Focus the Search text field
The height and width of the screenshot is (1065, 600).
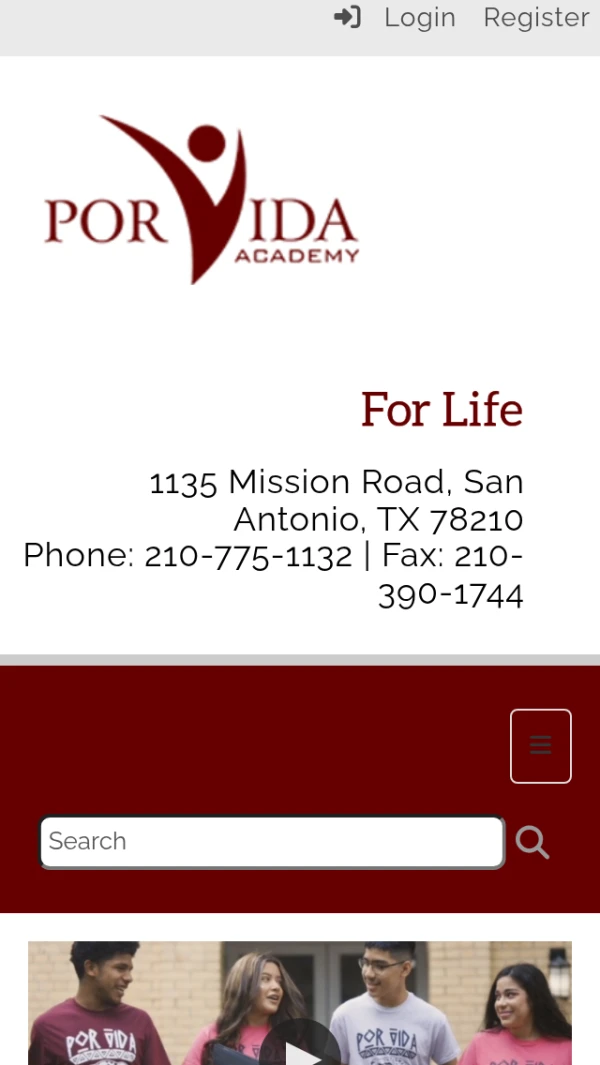coord(271,842)
